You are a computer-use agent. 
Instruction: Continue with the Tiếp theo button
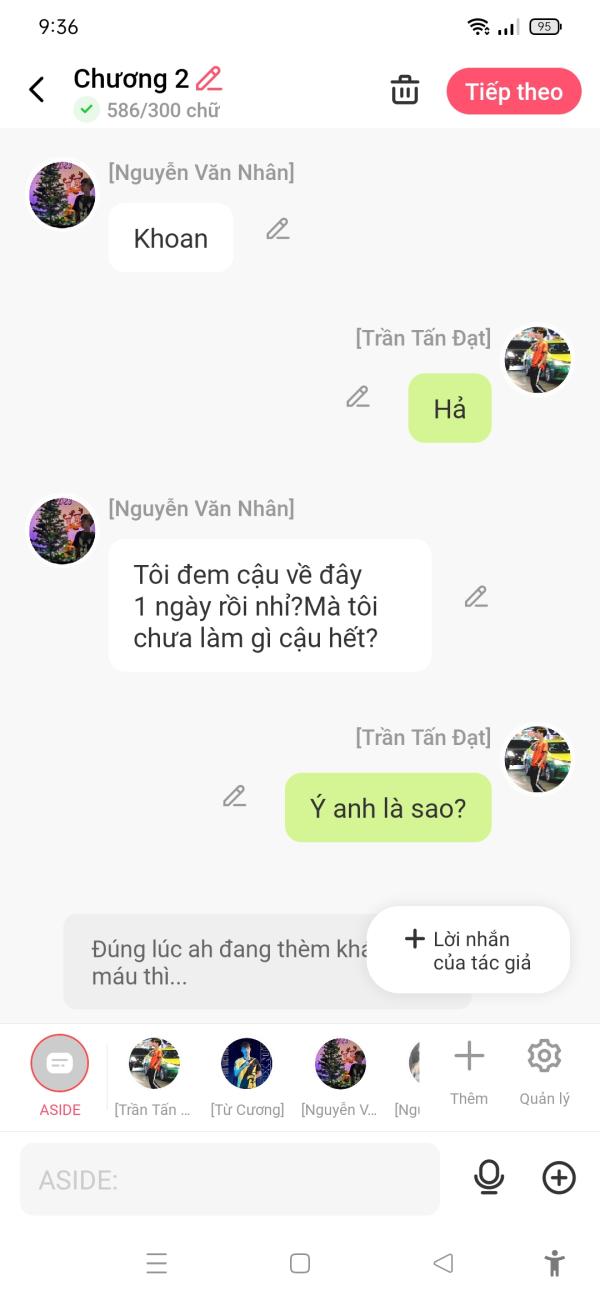513,92
